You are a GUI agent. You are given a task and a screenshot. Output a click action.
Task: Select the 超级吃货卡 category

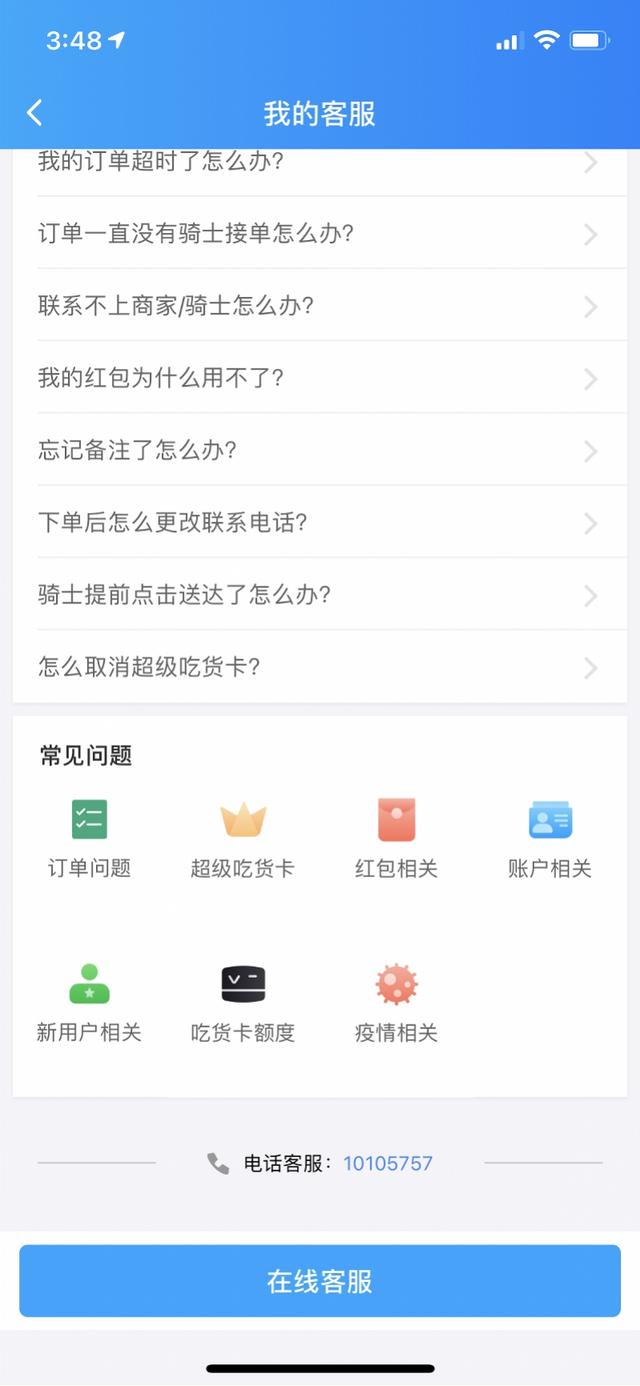(243, 838)
